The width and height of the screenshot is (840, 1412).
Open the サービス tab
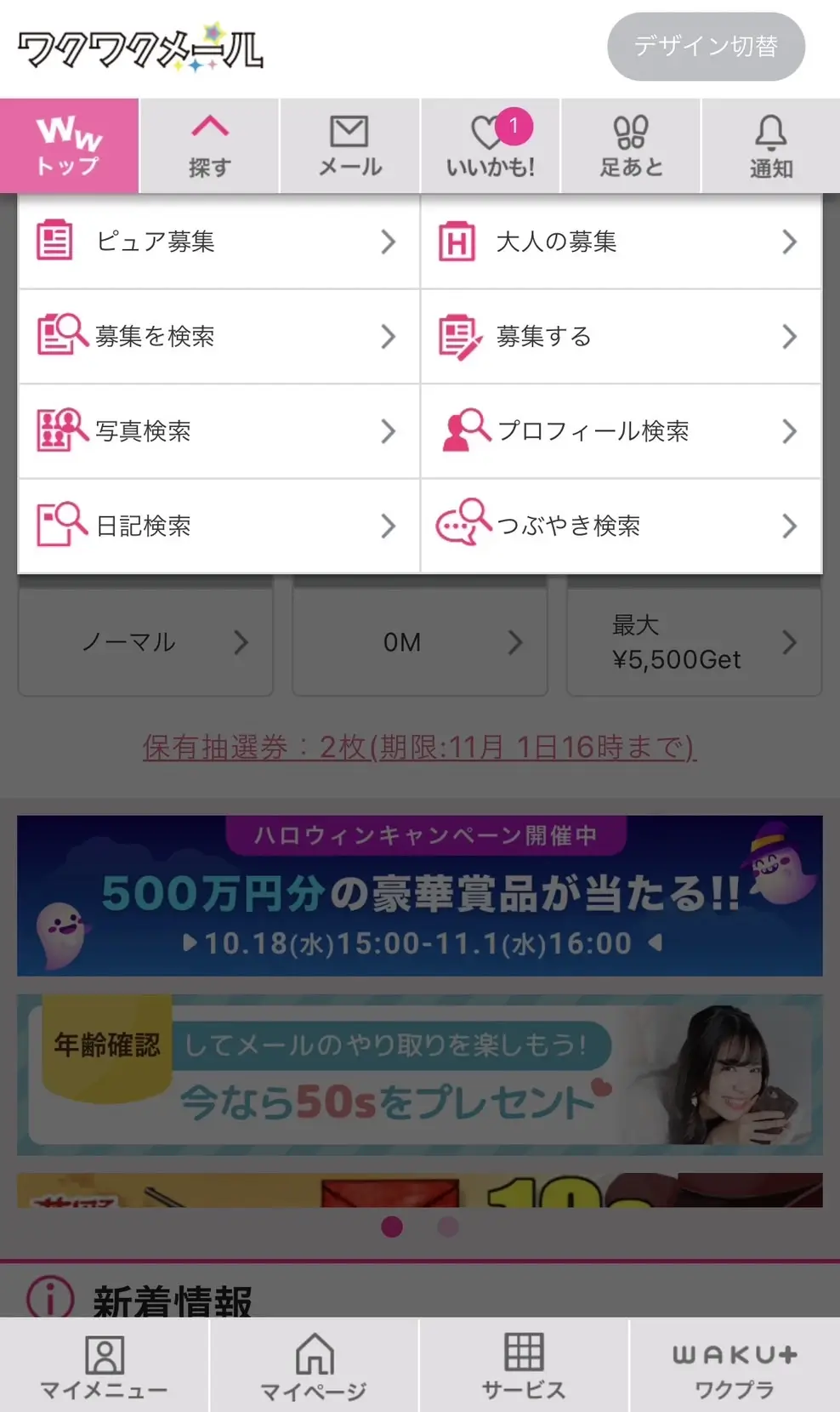pos(524,1366)
